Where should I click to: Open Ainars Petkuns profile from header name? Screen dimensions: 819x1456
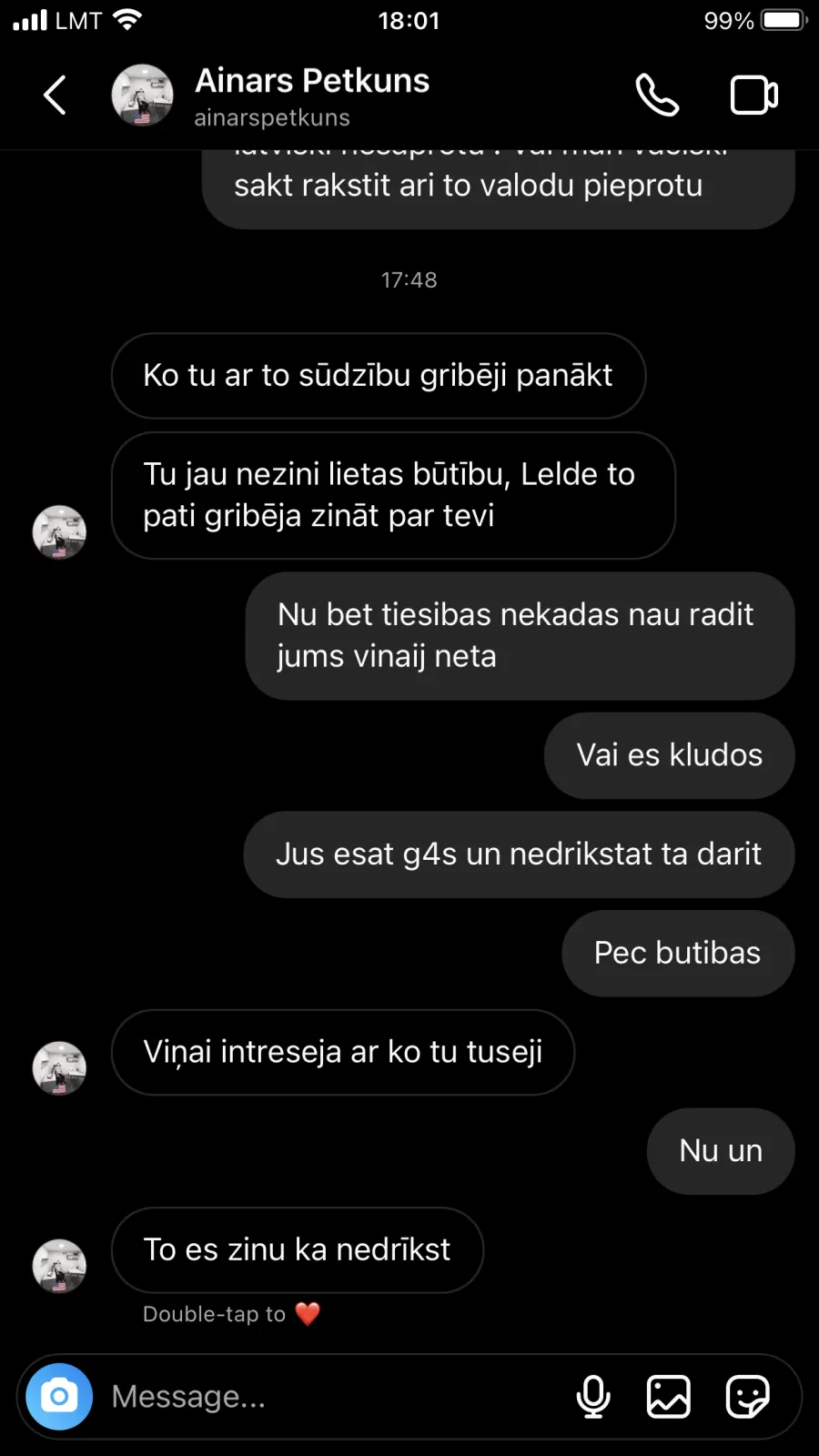click(312, 81)
